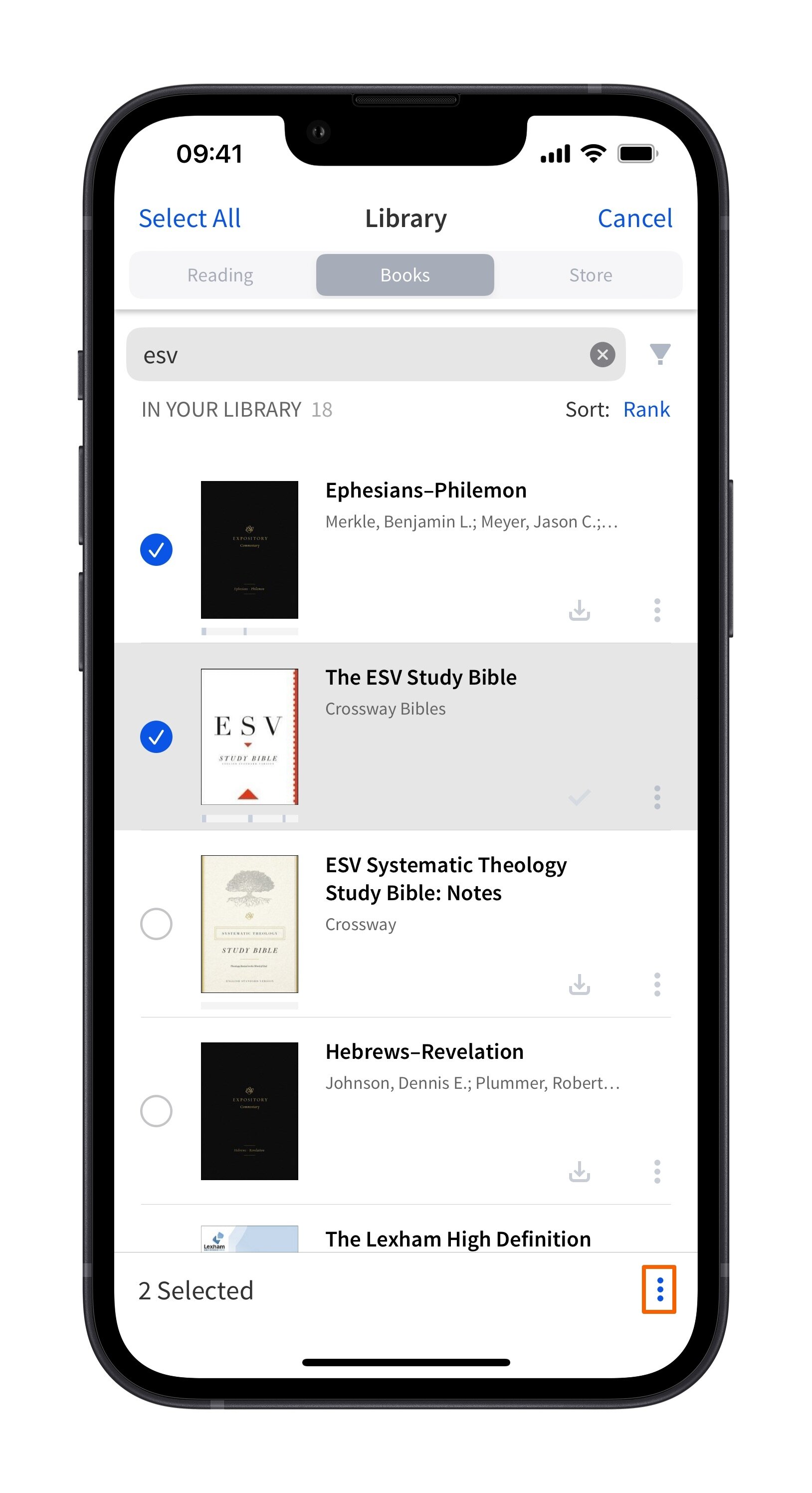Deselect Ephesians–Philemon checkbox

coord(157,549)
